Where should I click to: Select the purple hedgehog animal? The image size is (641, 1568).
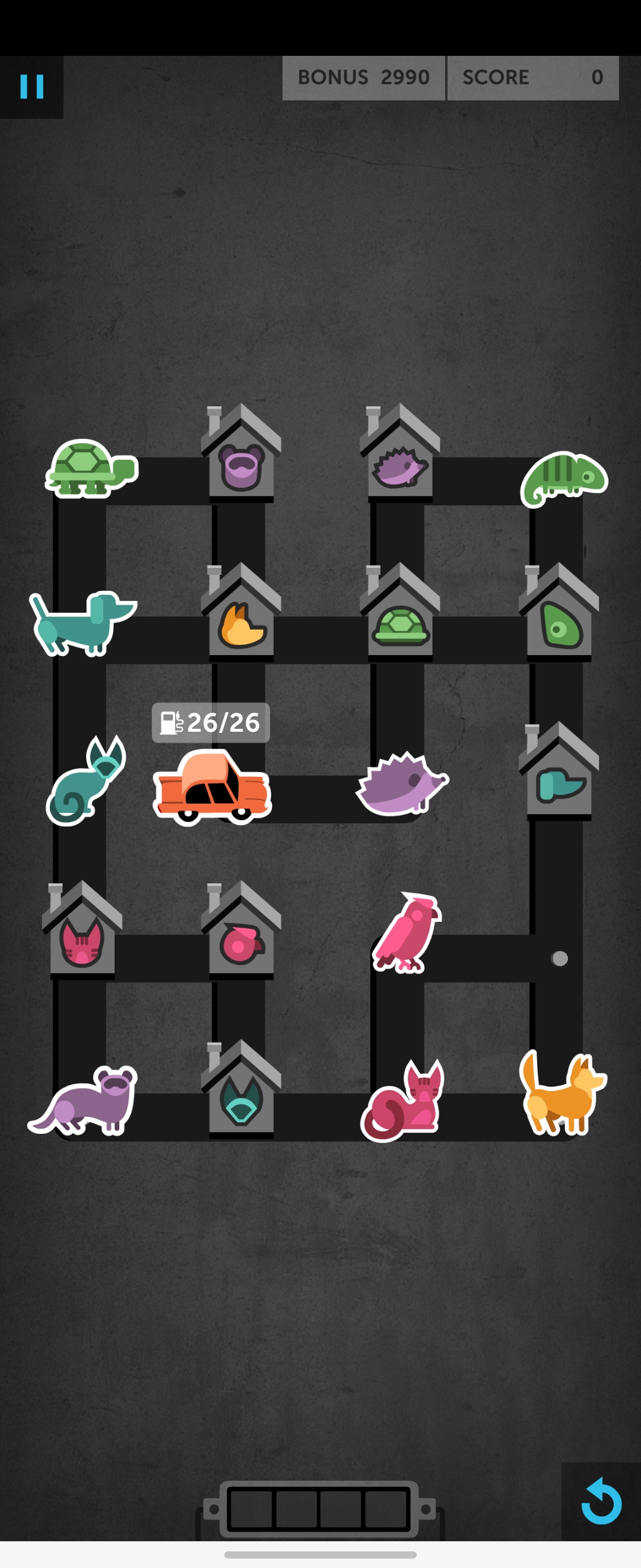[401, 785]
